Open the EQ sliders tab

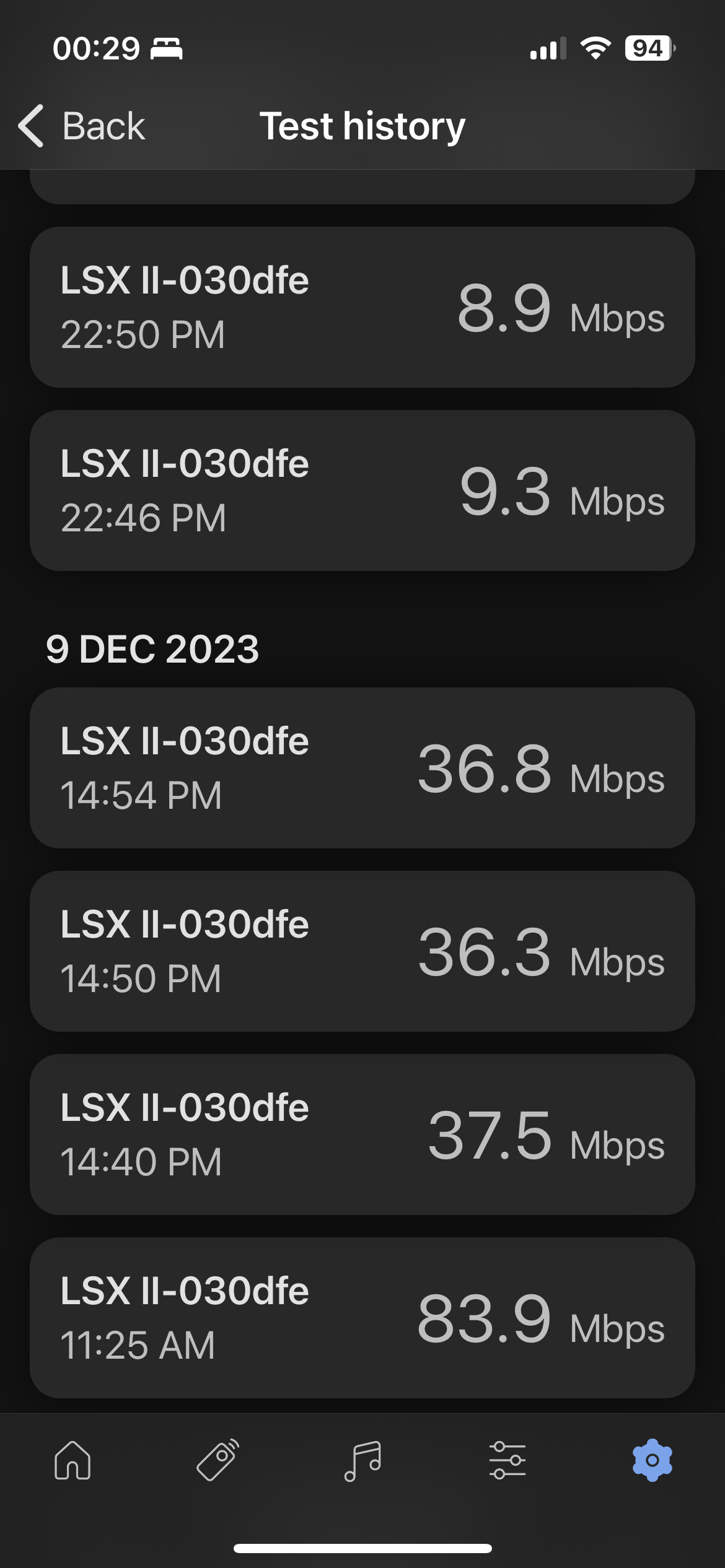[x=507, y=1460]
